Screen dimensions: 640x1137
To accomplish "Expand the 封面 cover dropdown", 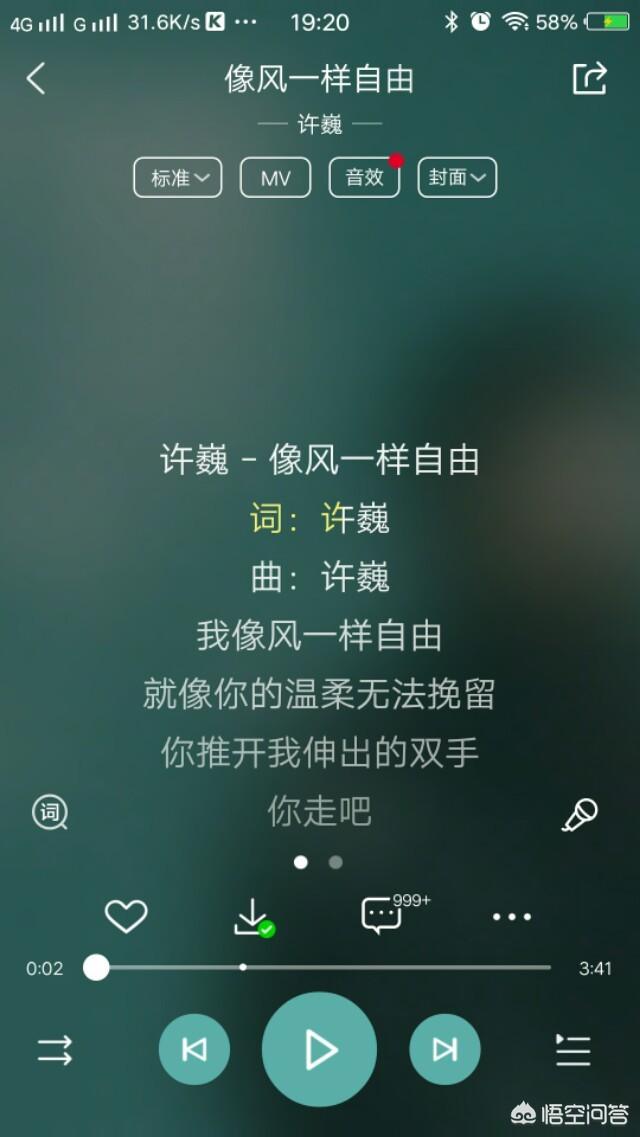I will (456, 178).
